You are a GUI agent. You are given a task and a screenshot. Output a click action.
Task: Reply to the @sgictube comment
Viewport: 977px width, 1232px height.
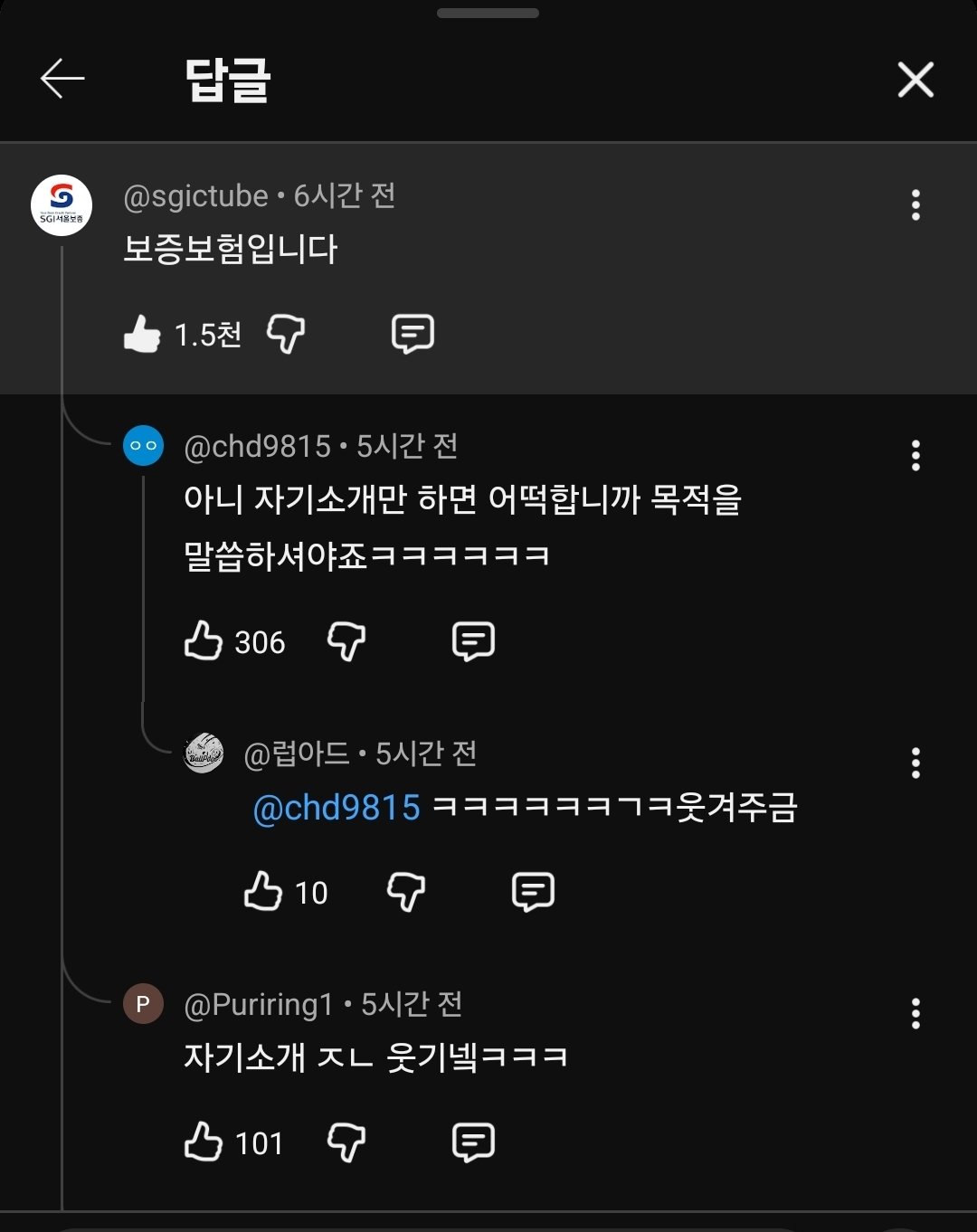point(413,334)
